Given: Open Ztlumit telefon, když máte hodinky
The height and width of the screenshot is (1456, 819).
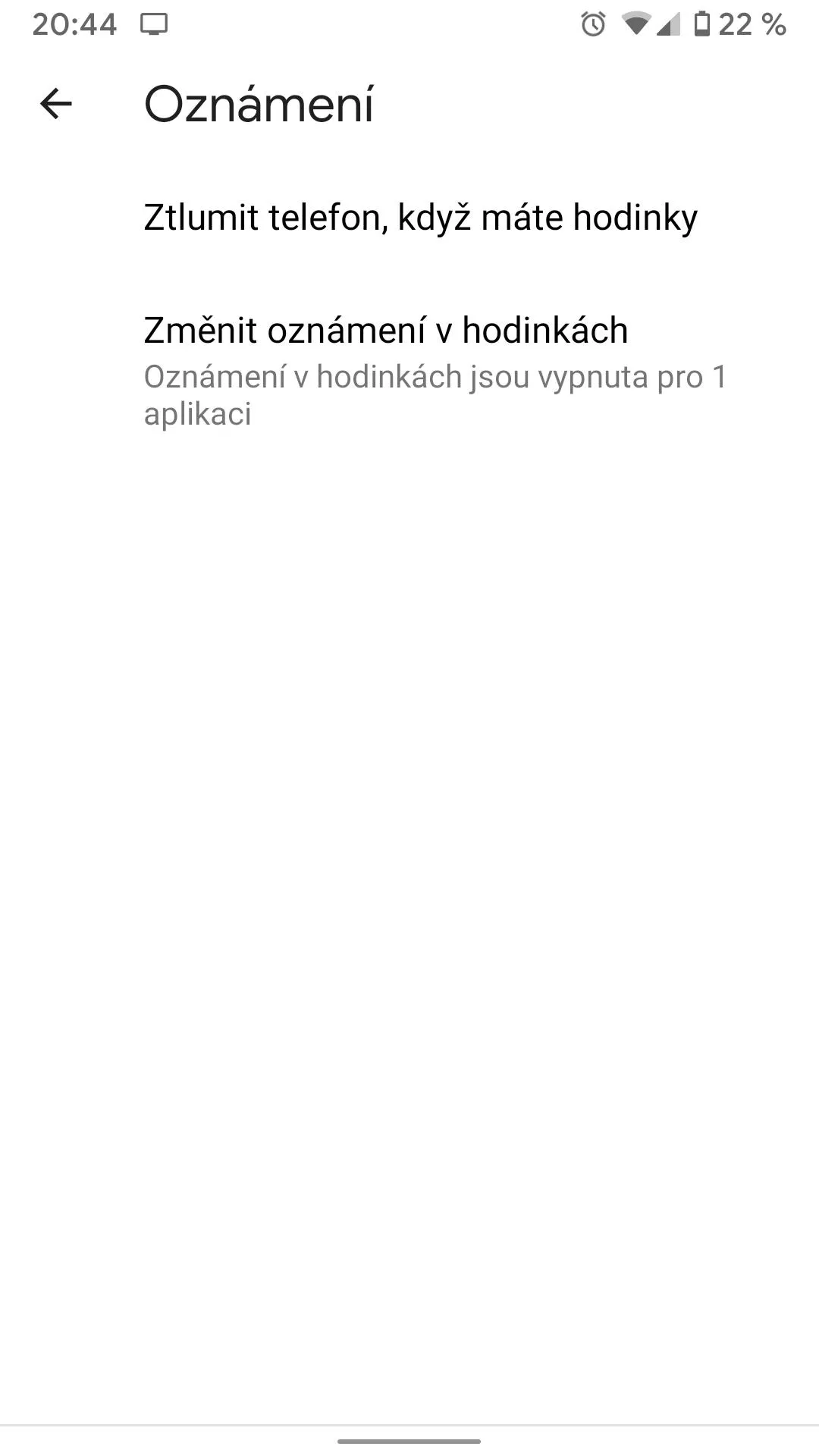Looking at the screenshot, I should [409, 218].
